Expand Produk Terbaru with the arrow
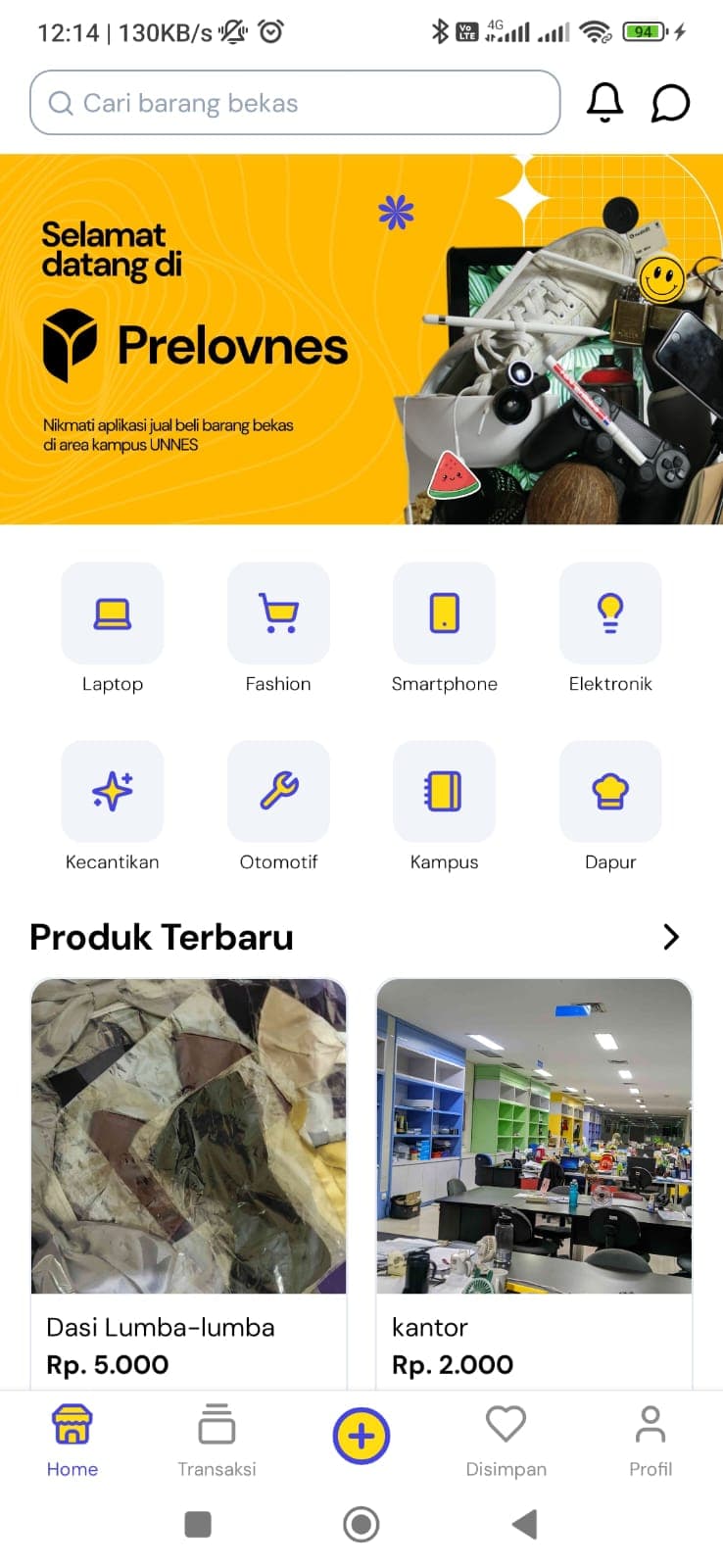723x1568 pixels. point(671,937)
